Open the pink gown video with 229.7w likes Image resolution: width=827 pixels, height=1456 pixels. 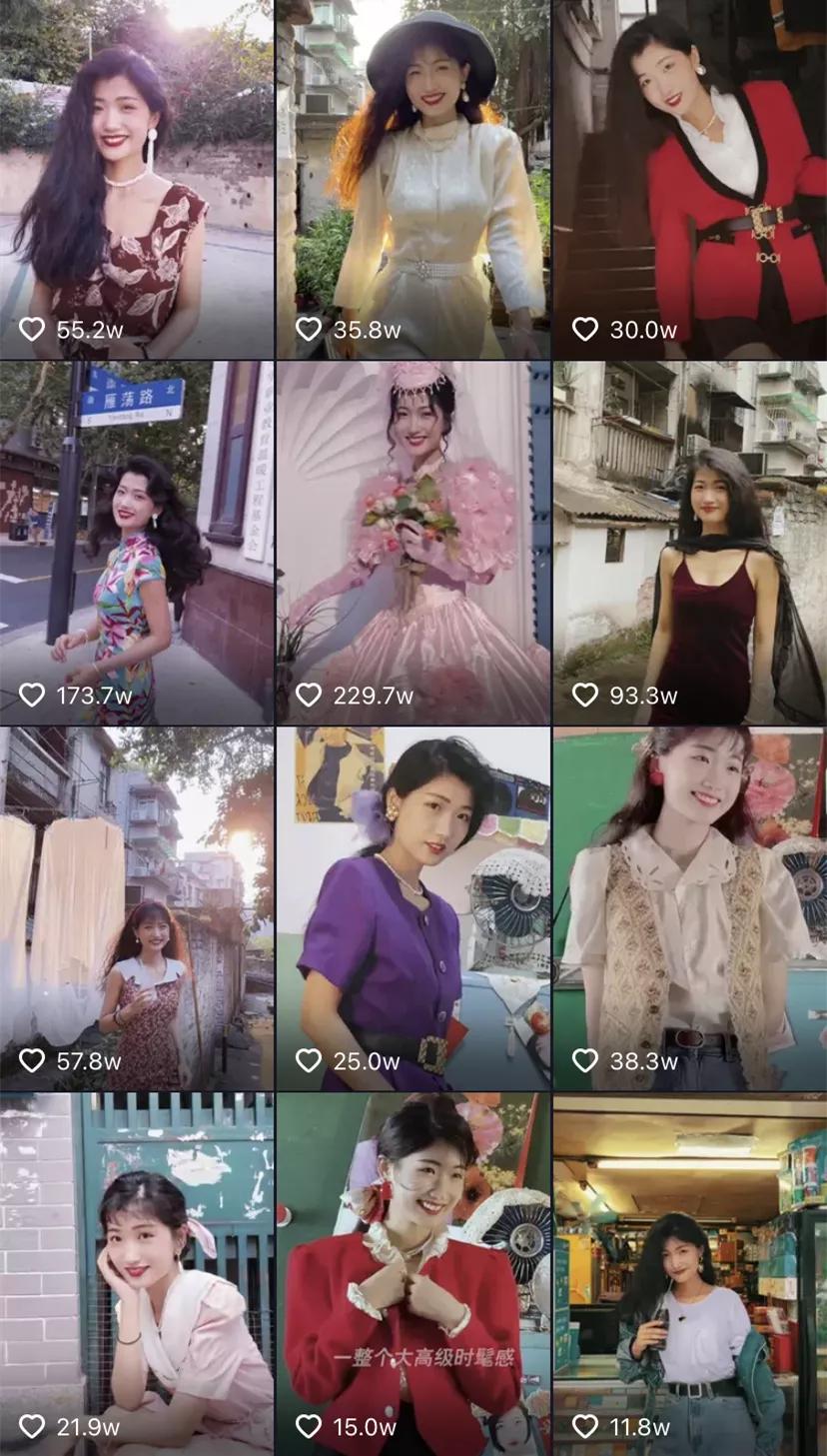[413, 543]
